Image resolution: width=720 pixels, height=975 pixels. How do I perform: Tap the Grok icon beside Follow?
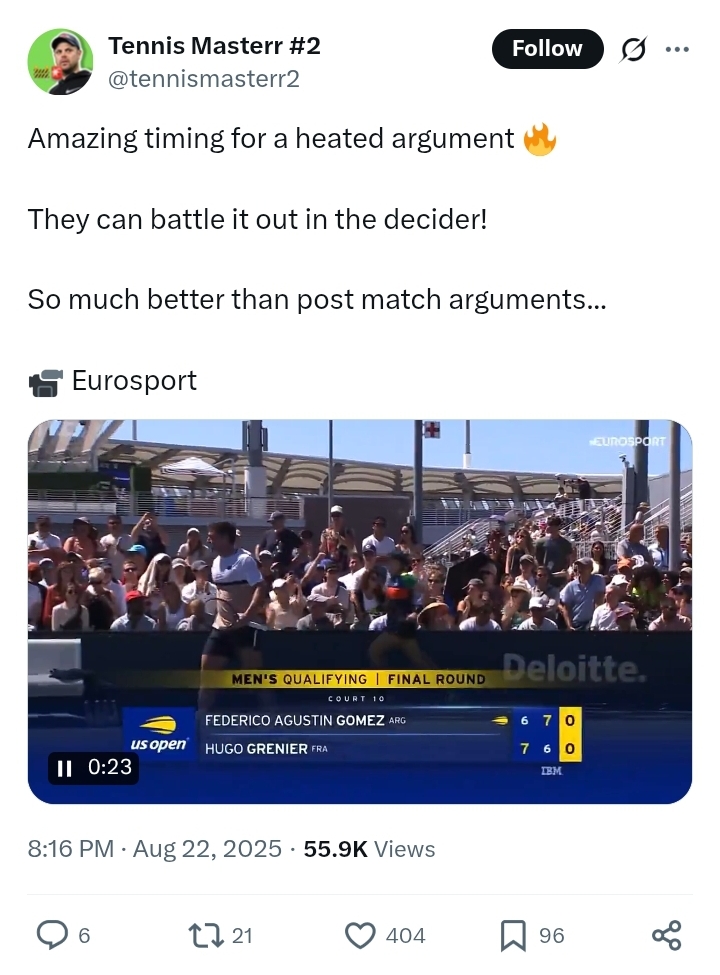(x=633, y=49)
